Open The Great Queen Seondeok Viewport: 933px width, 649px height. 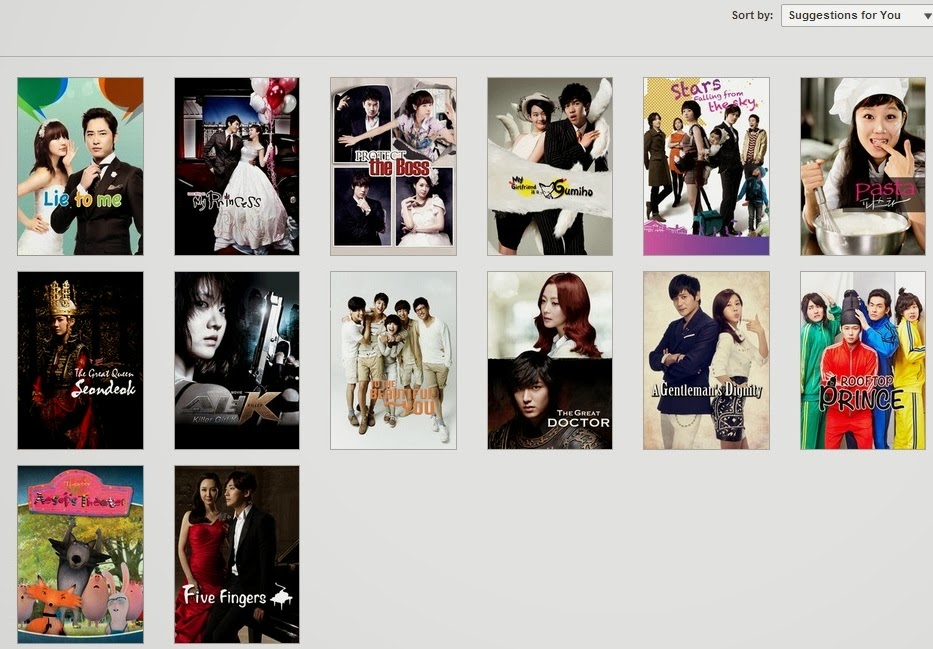[x=80, y=360]
